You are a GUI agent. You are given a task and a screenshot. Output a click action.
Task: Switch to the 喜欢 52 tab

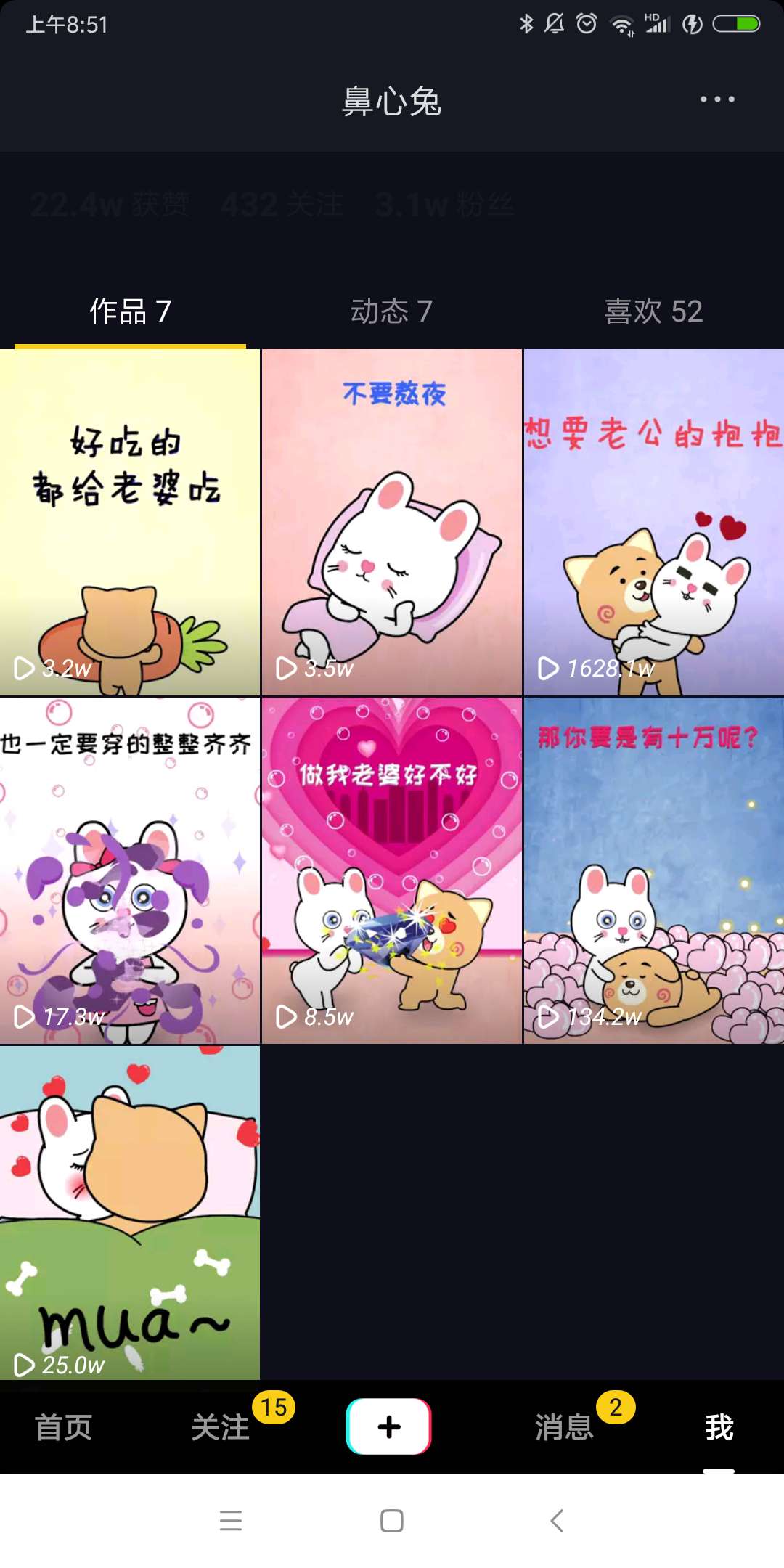pyautogui.click(x=653, y=311)
